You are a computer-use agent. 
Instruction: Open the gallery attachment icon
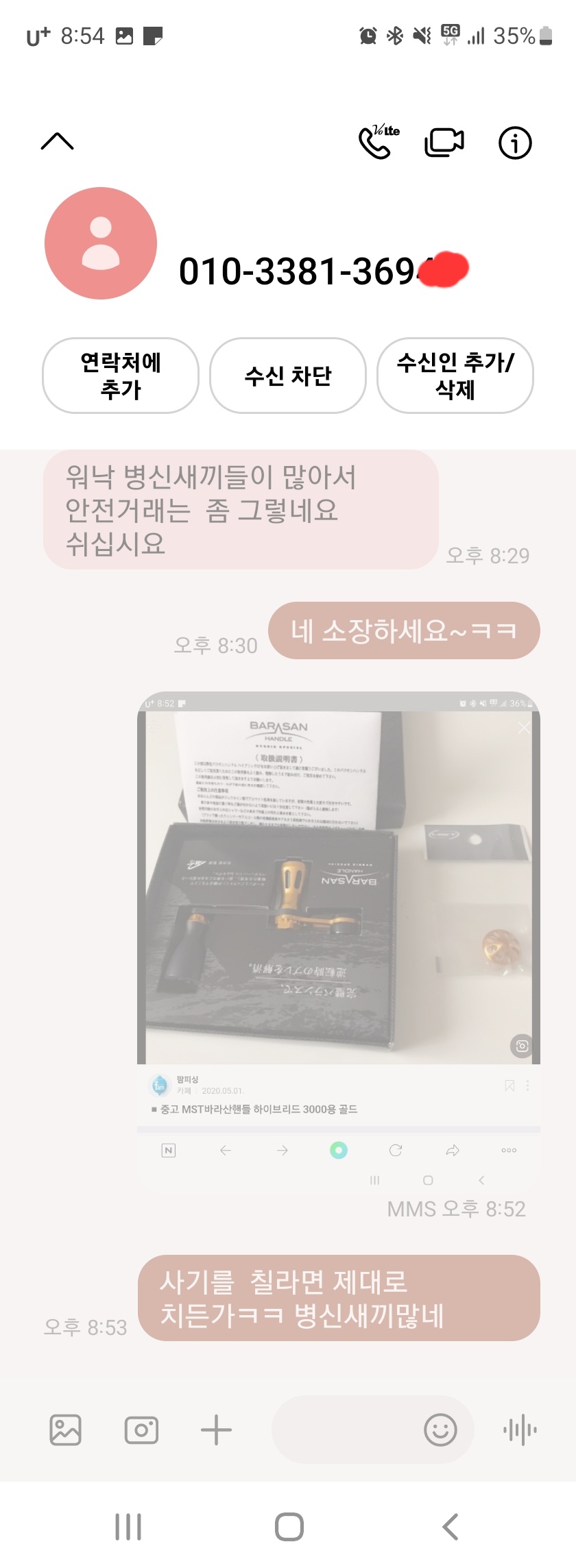[x=66, y=1430]
